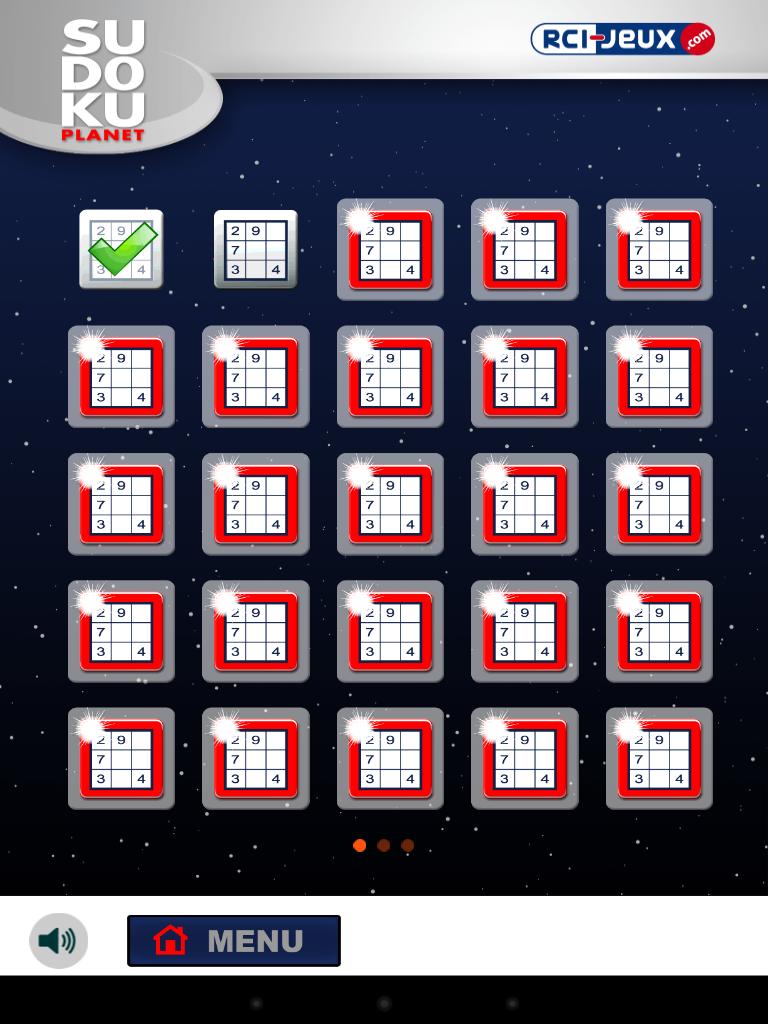Screen dimensions: 768x1024
Task: Open the completed level marked with green checkmark
Action: pos(120,249)
